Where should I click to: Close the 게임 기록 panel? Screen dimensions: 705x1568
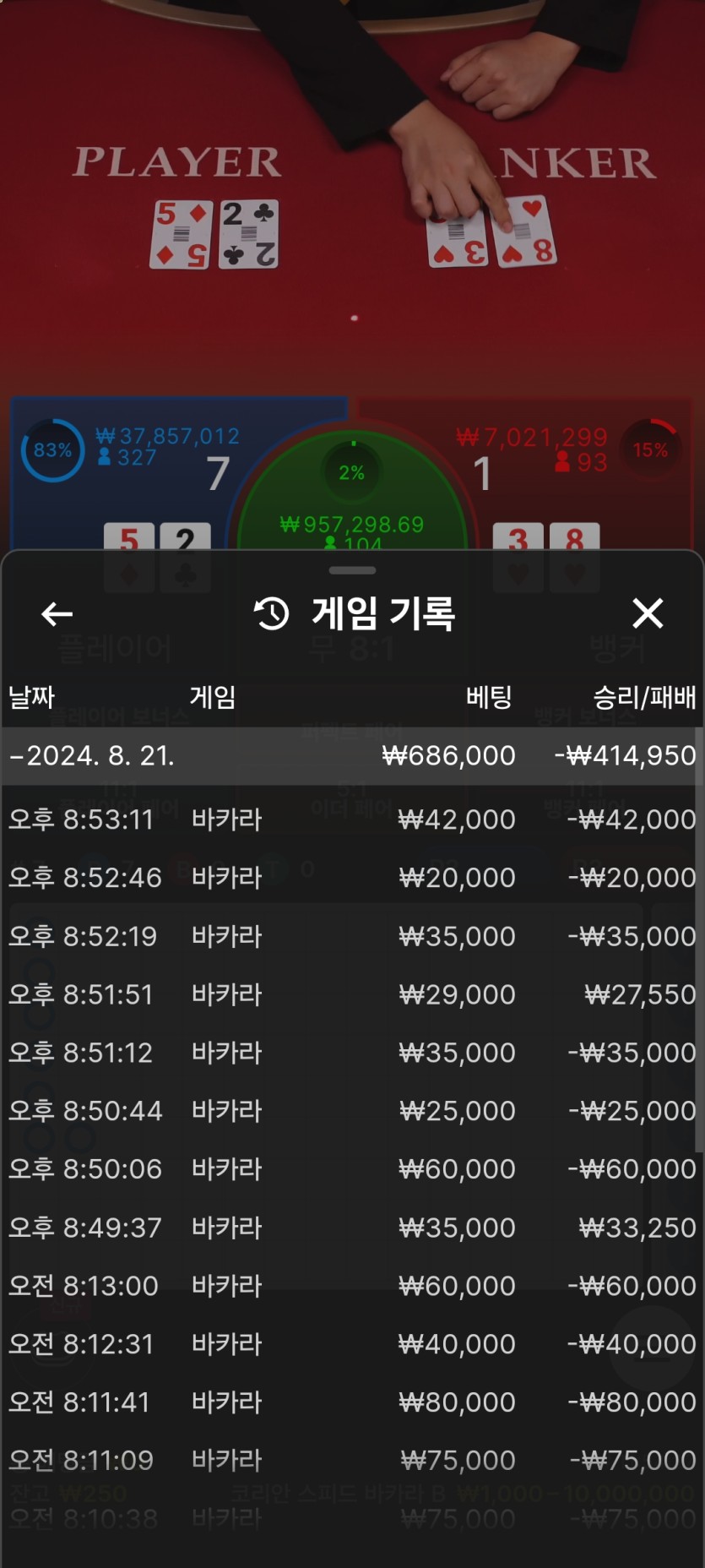coord(647,613)
